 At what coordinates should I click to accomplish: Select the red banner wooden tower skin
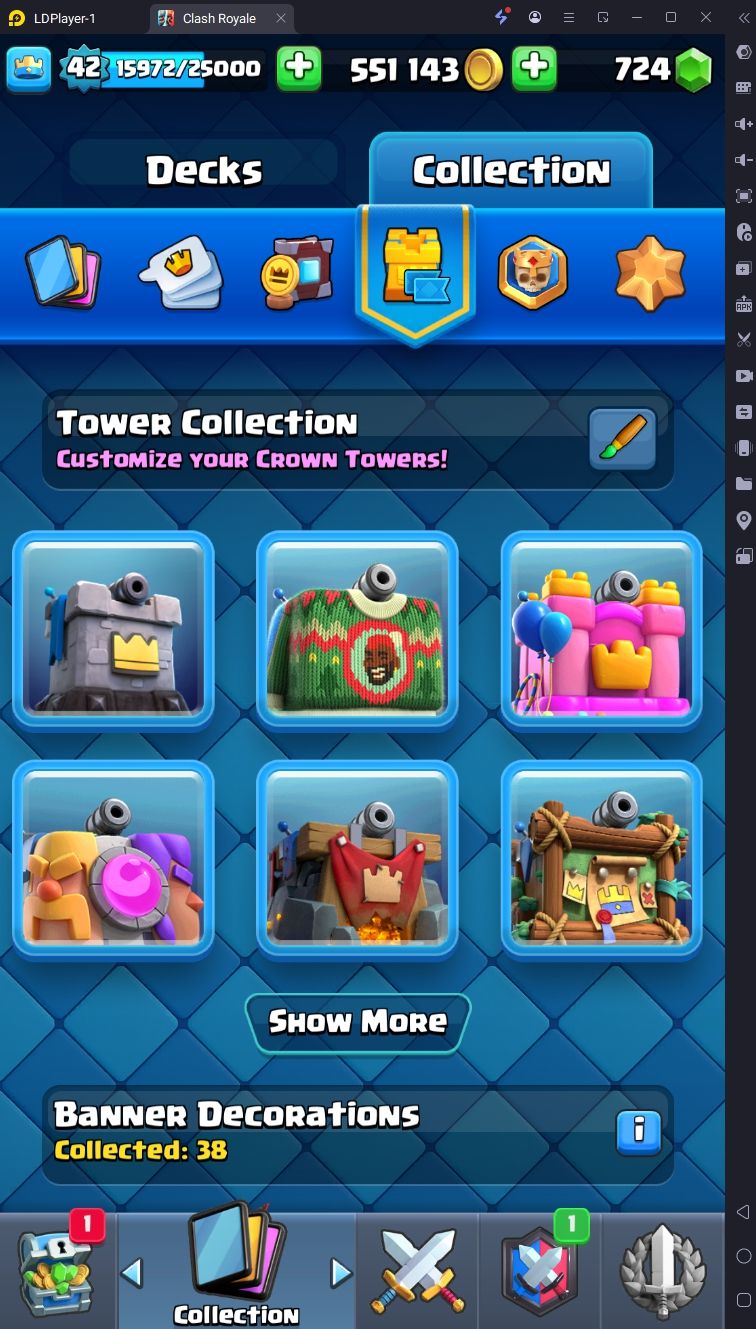[357, 860]
